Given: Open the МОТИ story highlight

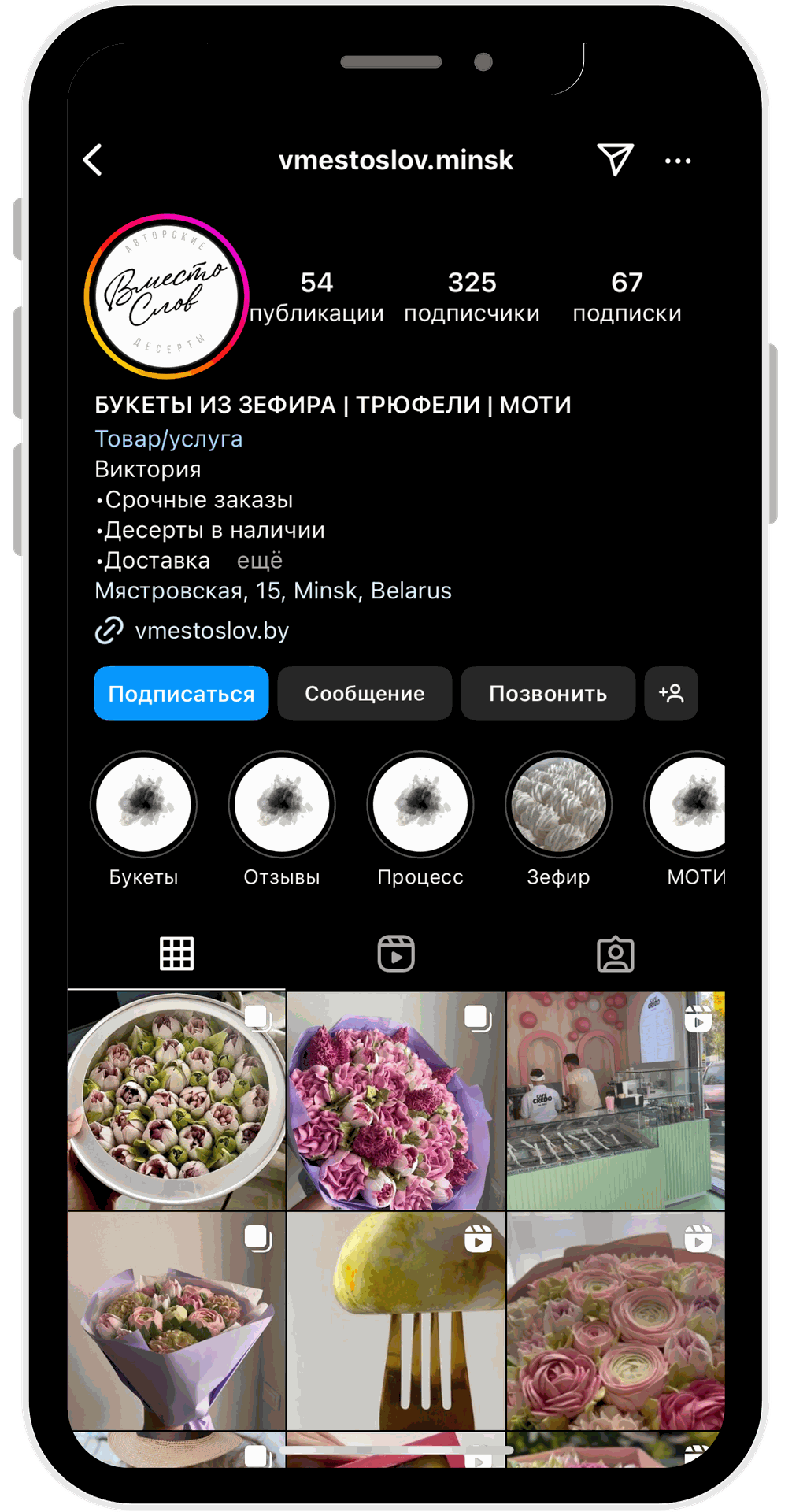Looking at the screenshot, I should tap(691, 805).
